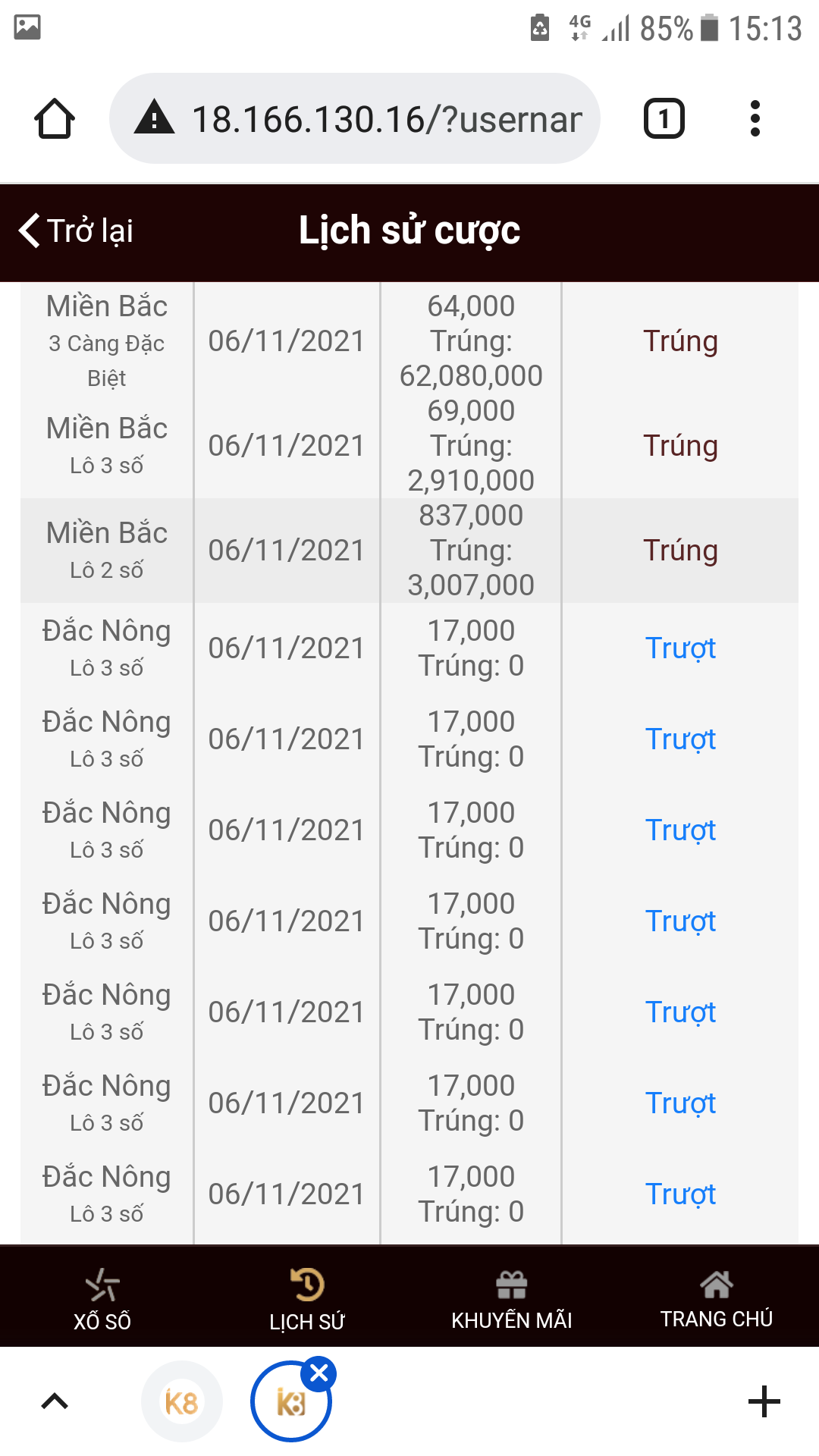Open the browser overflow menu
This screenshot has height=1456, width=819.
click(x=755, y=119)
